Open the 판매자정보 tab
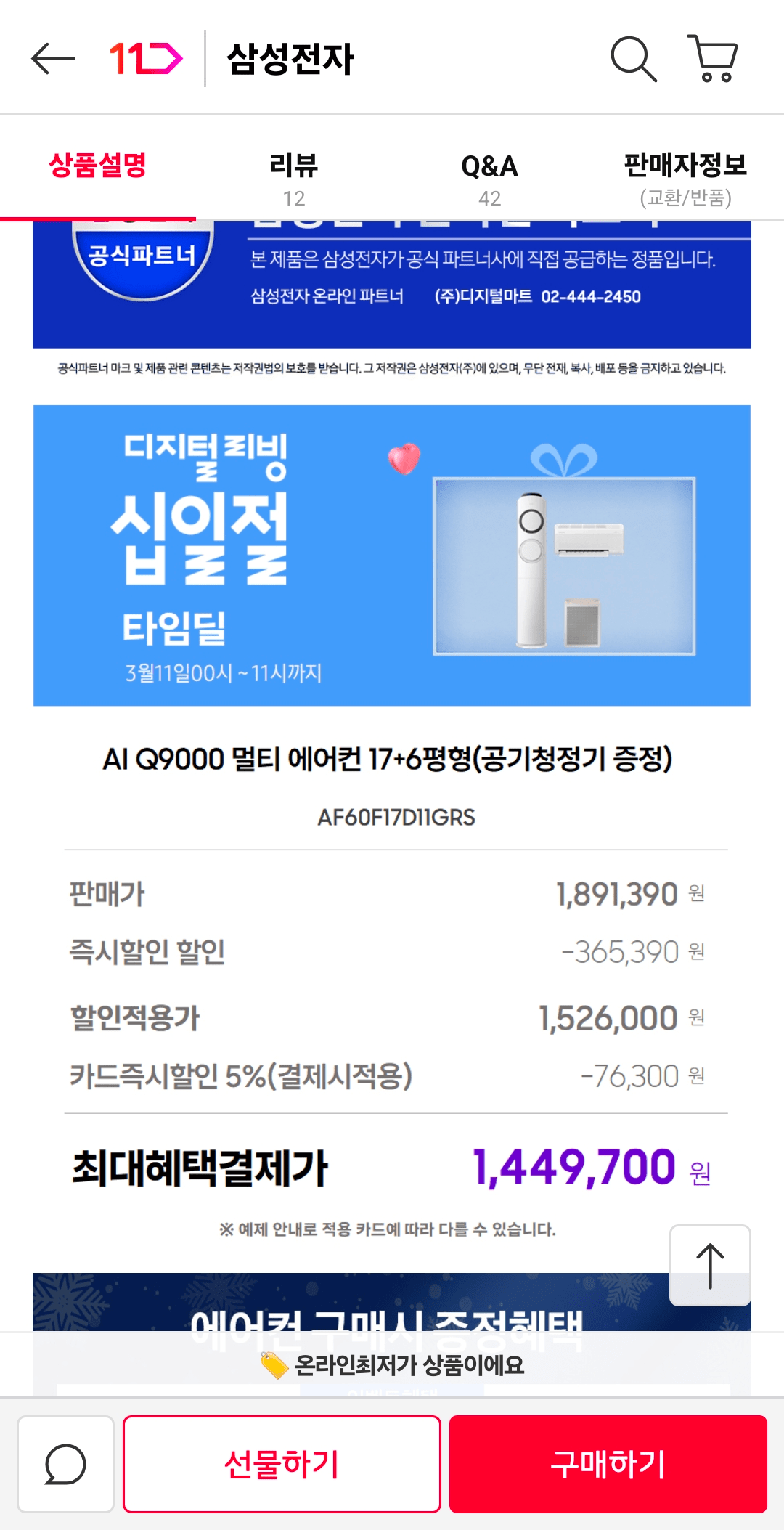Image resolution: width=784 pixels, height=1530 pixels. [685, 178]
